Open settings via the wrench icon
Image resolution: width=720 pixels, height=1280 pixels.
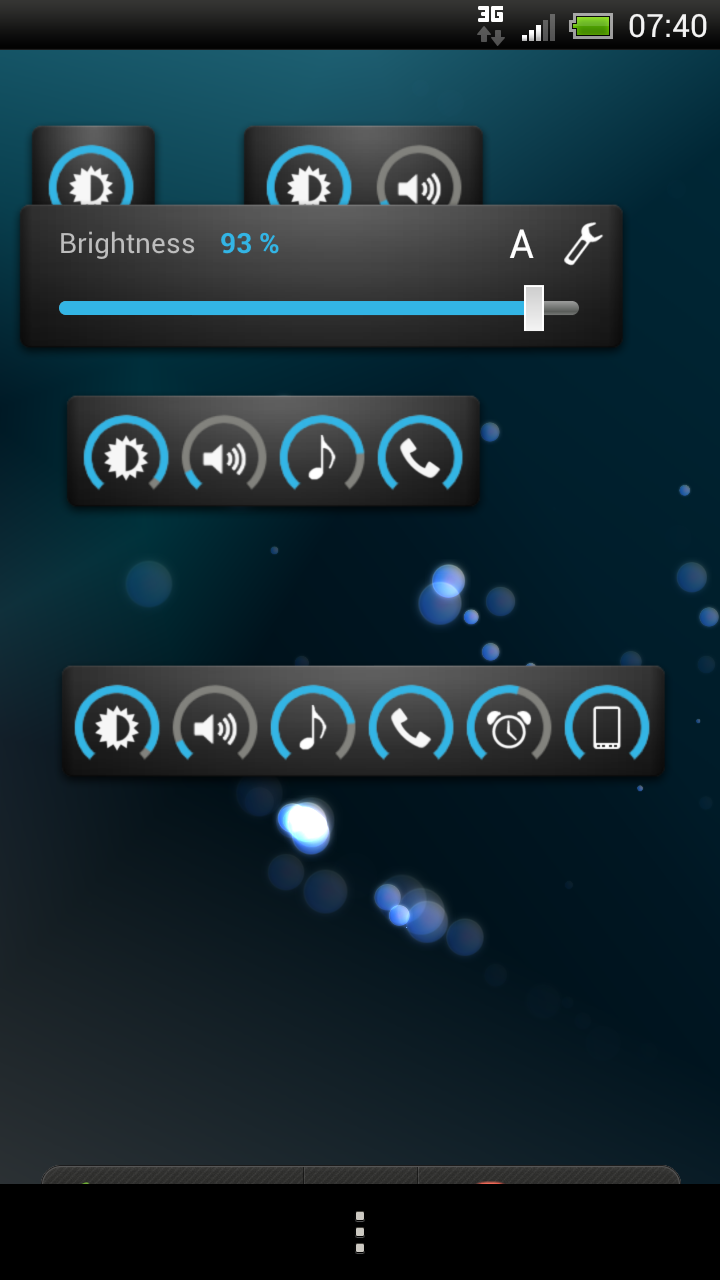[582, 244]
